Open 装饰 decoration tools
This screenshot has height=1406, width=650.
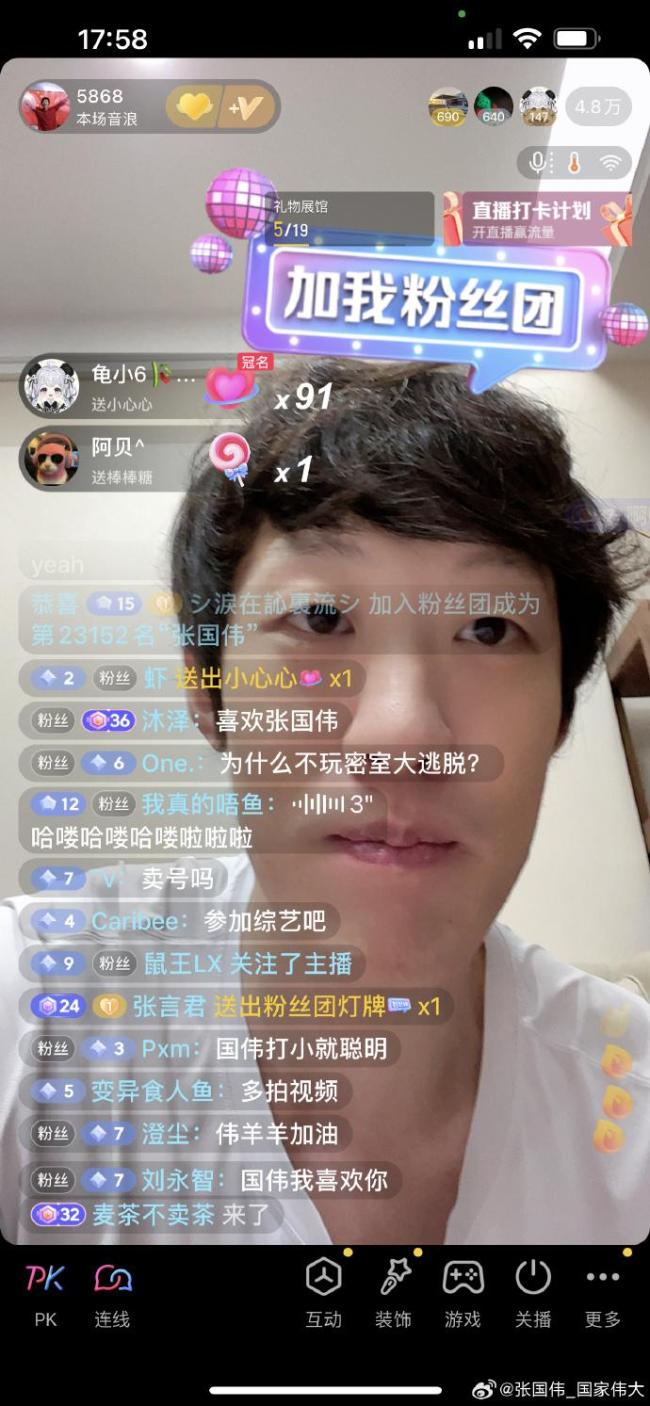(393, 1292)
